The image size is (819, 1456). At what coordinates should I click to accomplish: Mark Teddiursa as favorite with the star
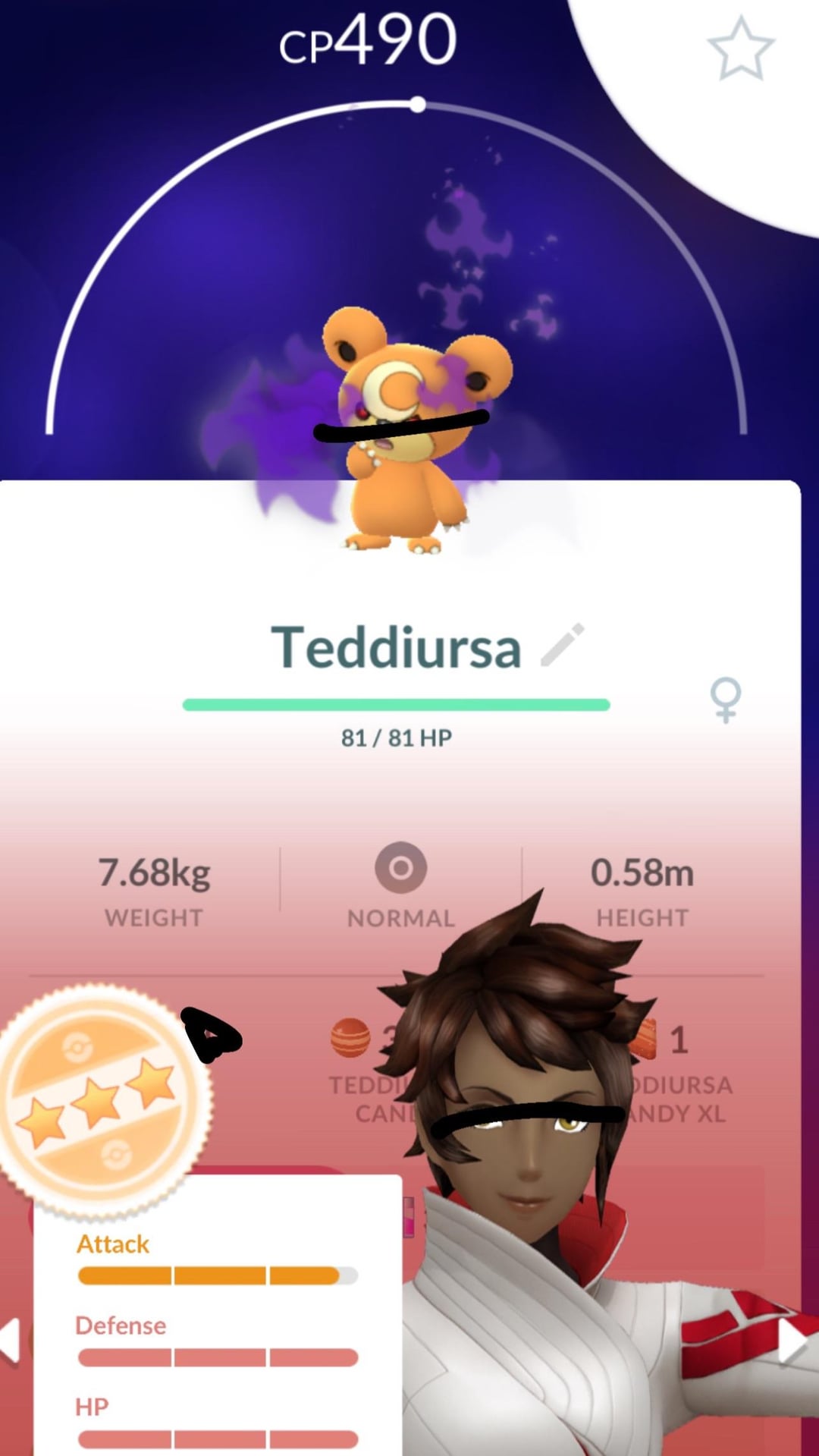click(740, 50)
